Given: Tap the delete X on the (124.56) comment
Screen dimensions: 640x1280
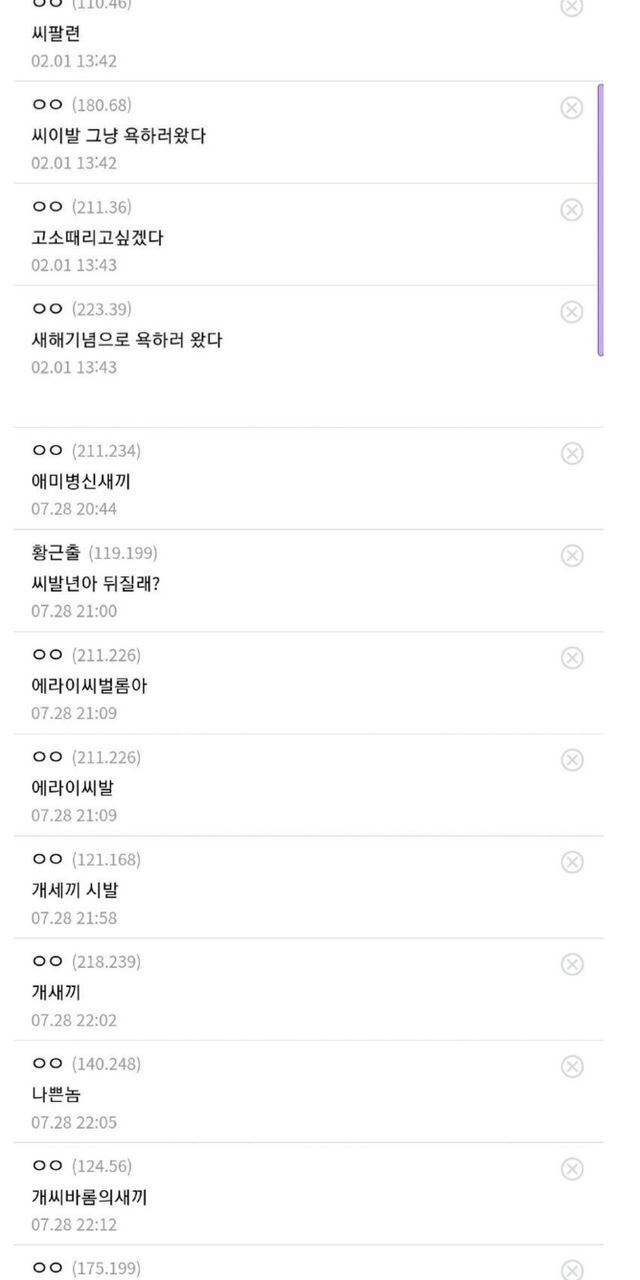Looking at the screenshot, I should click(571, 1169).
